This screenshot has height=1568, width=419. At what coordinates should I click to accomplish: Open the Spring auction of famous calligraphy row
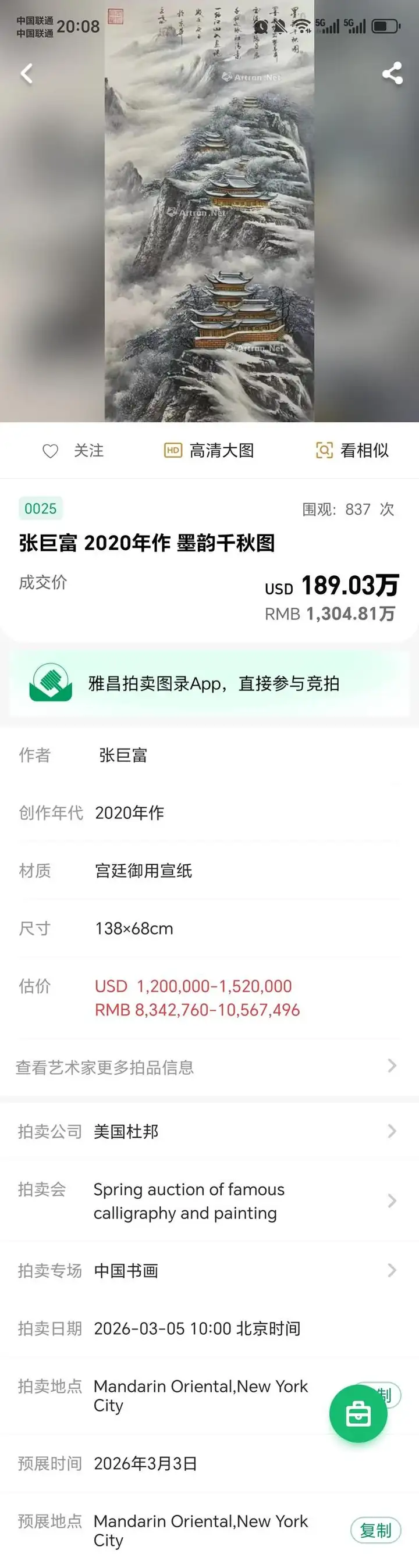(x=207, y=1201)
